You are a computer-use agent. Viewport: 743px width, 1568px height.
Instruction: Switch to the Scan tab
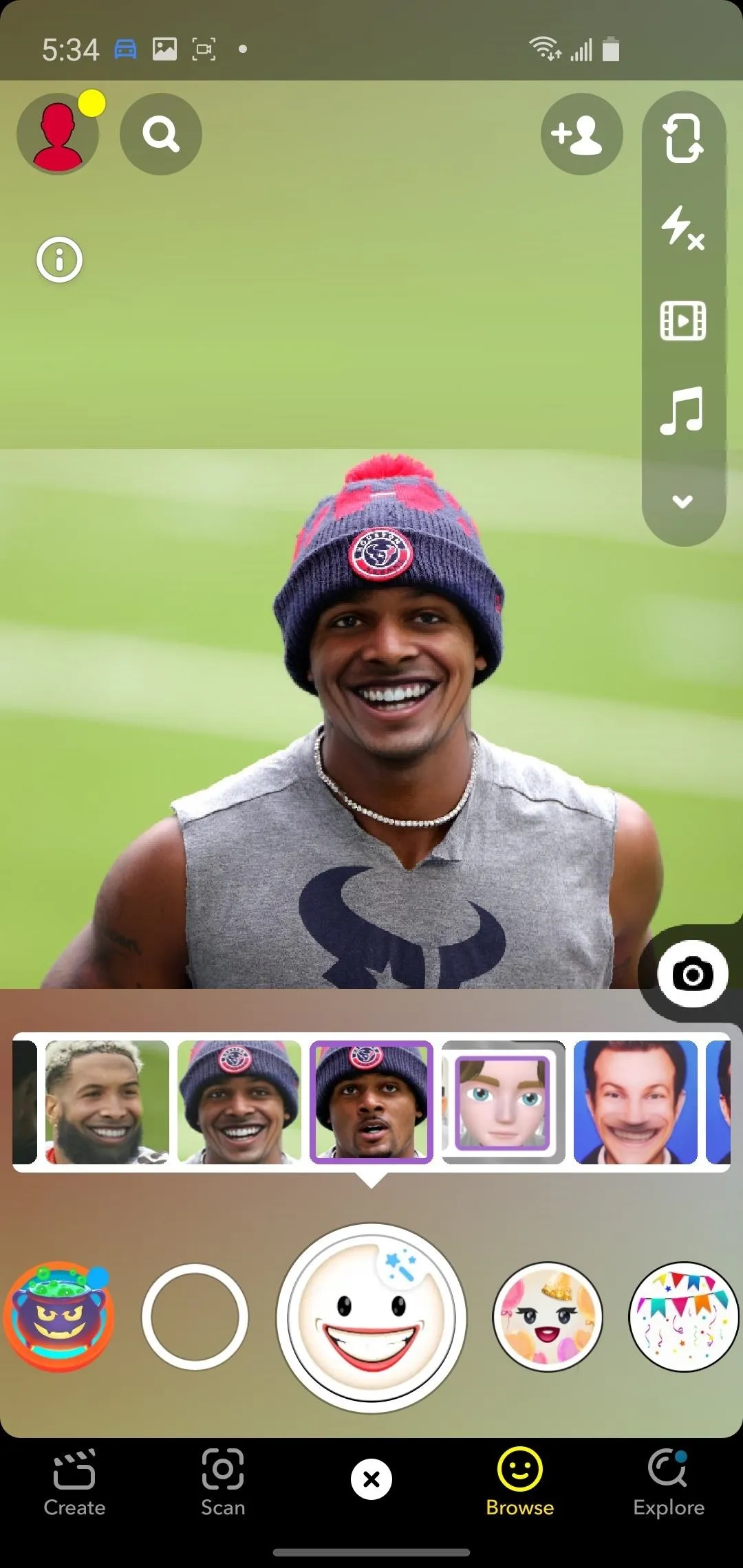pos(223,1483)
